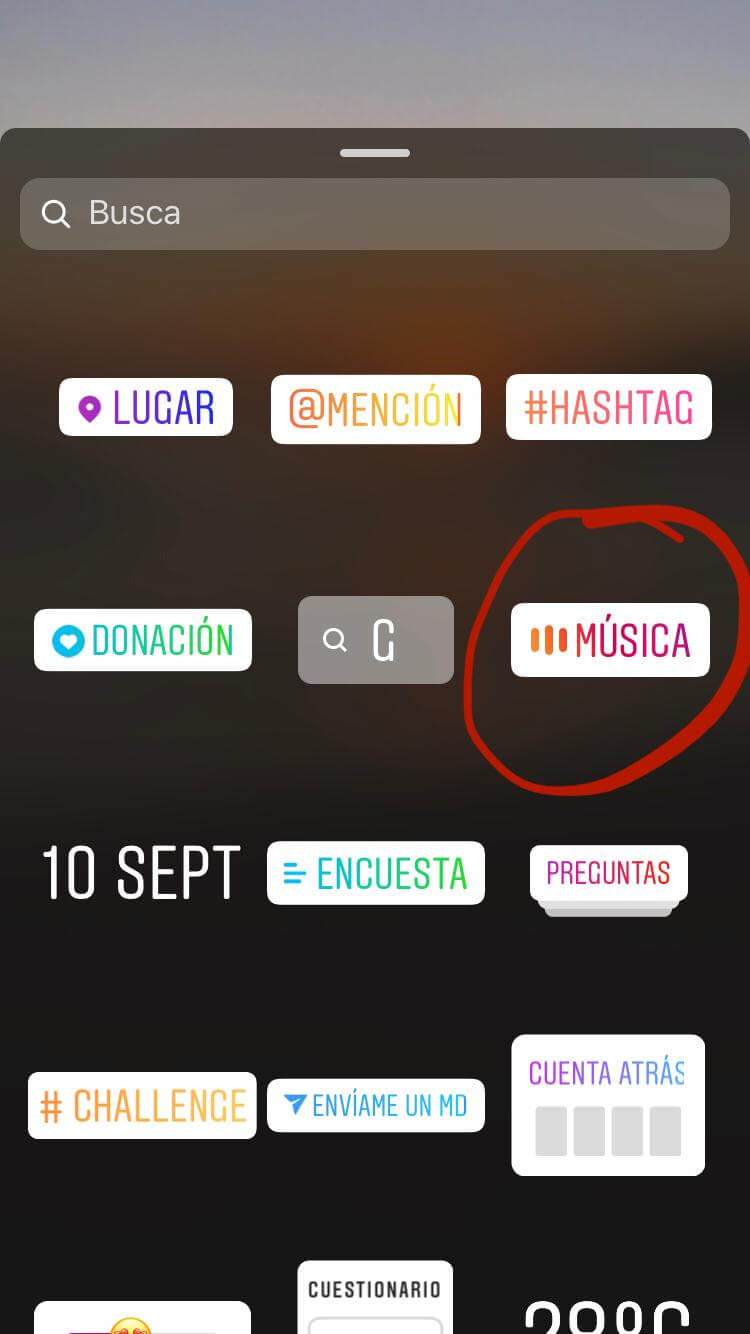Select the # CHALLENGE sticker
The width and height of the screenshot is (750, 1334).
(x=142, y=1105)
